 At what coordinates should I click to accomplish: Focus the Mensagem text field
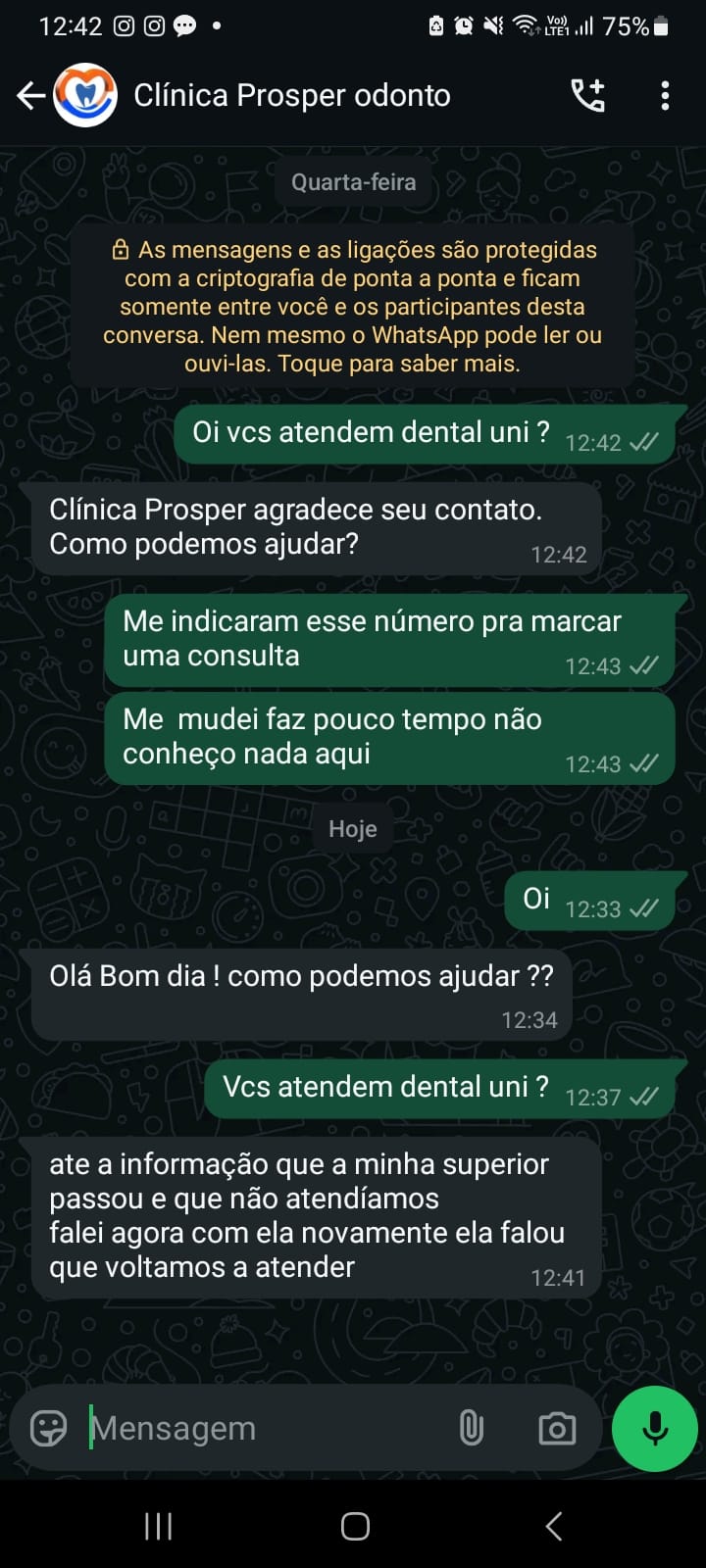pyautogui.click(x=265, y=1428)
